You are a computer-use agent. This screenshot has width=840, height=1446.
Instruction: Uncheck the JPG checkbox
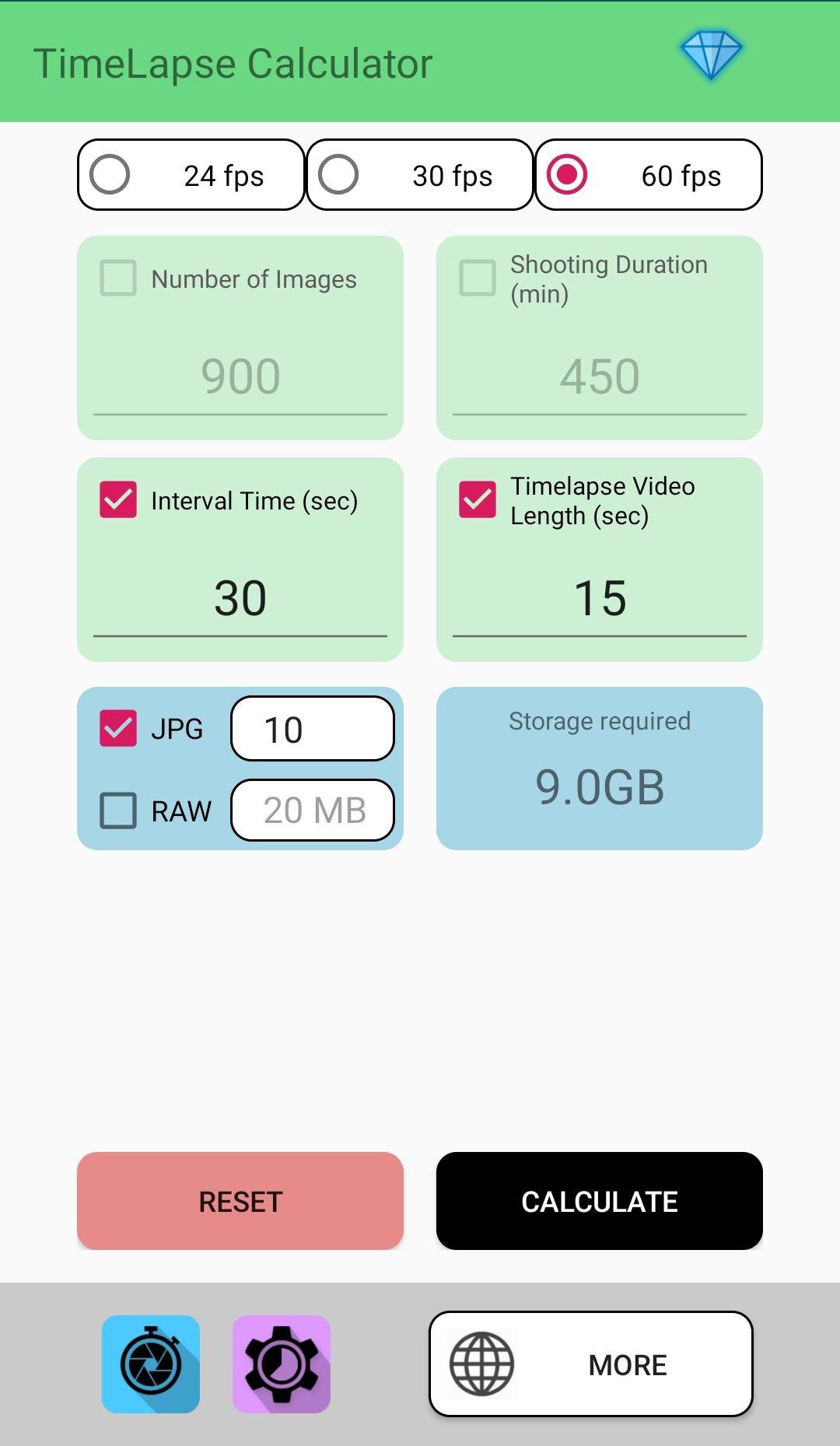(x=118, y=729)
